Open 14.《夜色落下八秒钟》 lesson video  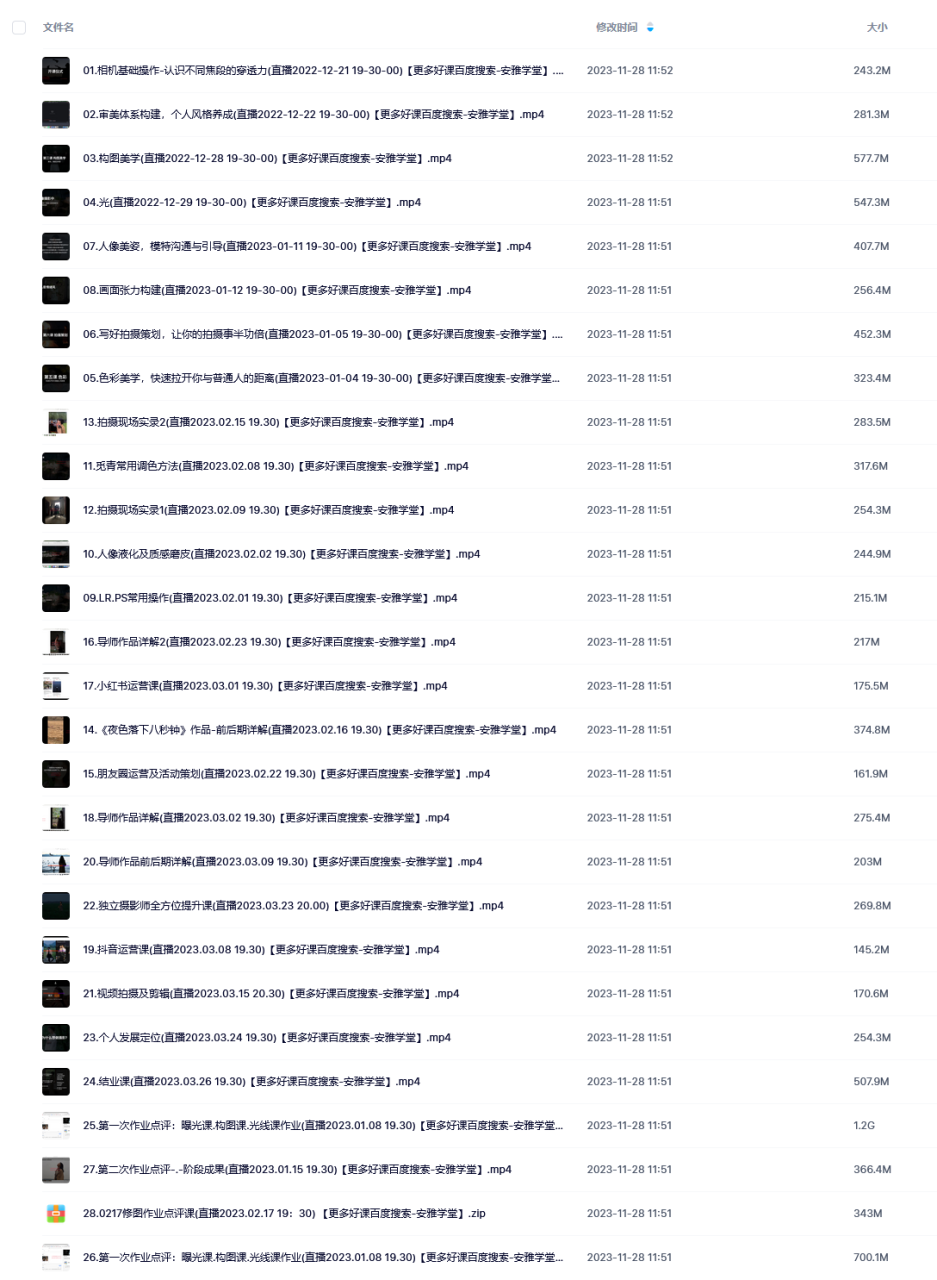(x=319, y=730)
